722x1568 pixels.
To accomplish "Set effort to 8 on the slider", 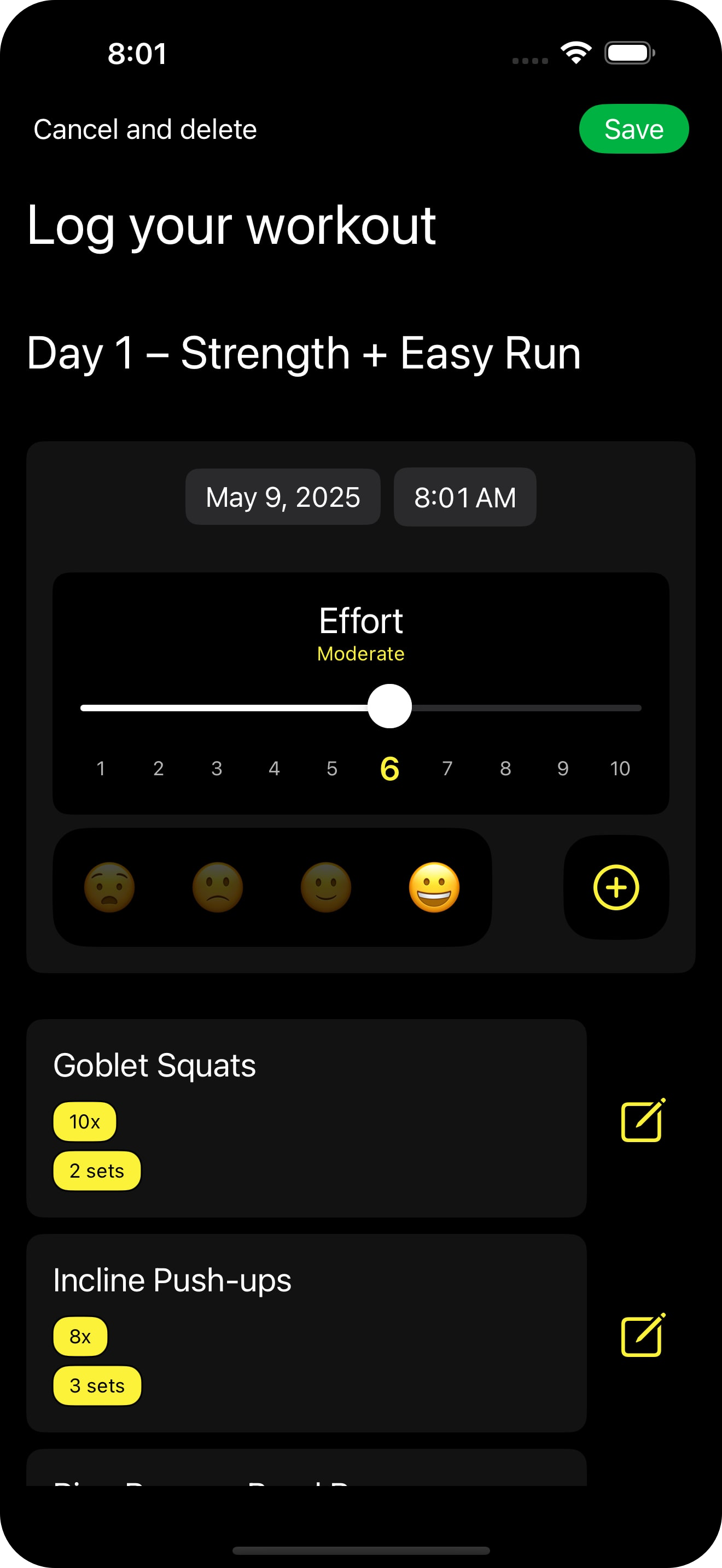I will point(505,708).
